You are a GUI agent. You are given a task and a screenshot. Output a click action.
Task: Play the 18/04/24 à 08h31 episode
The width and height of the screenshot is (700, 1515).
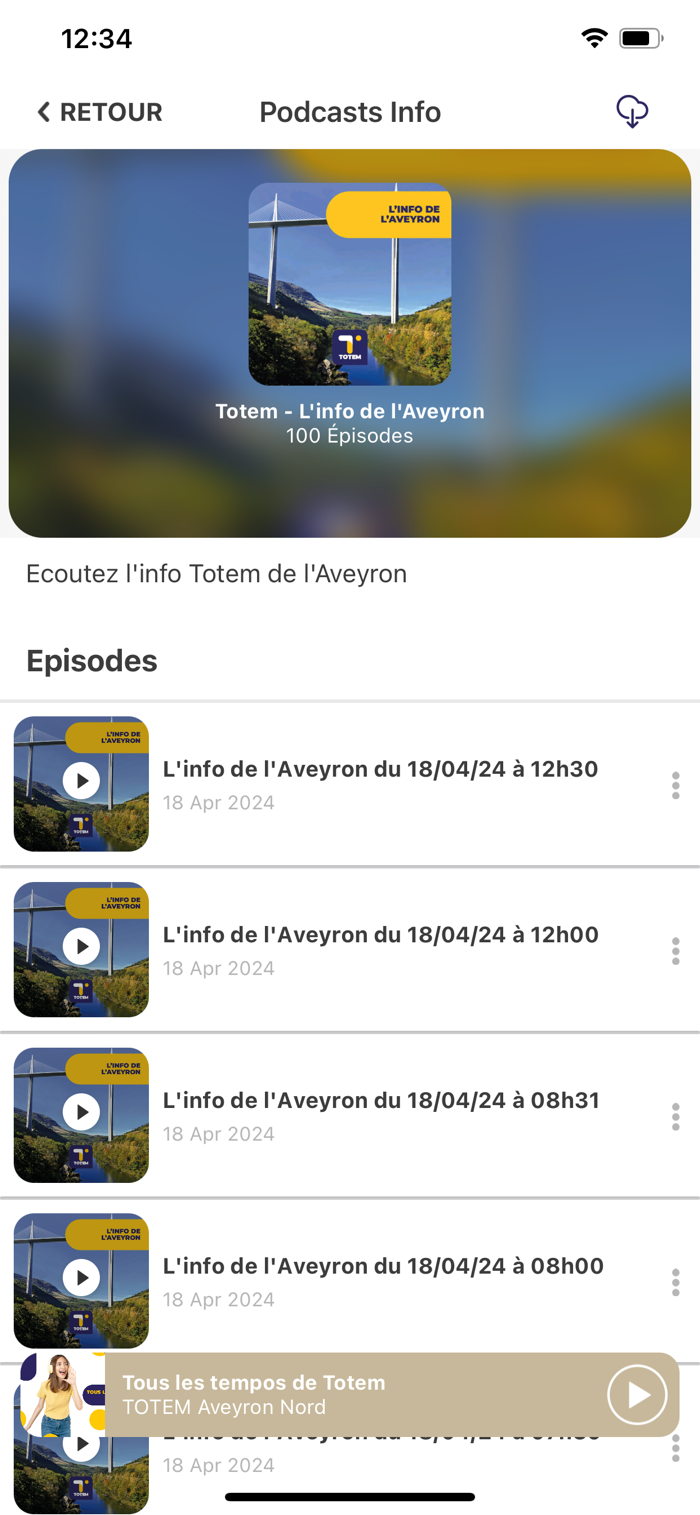pyautogui.click(x=81, y=1112)
